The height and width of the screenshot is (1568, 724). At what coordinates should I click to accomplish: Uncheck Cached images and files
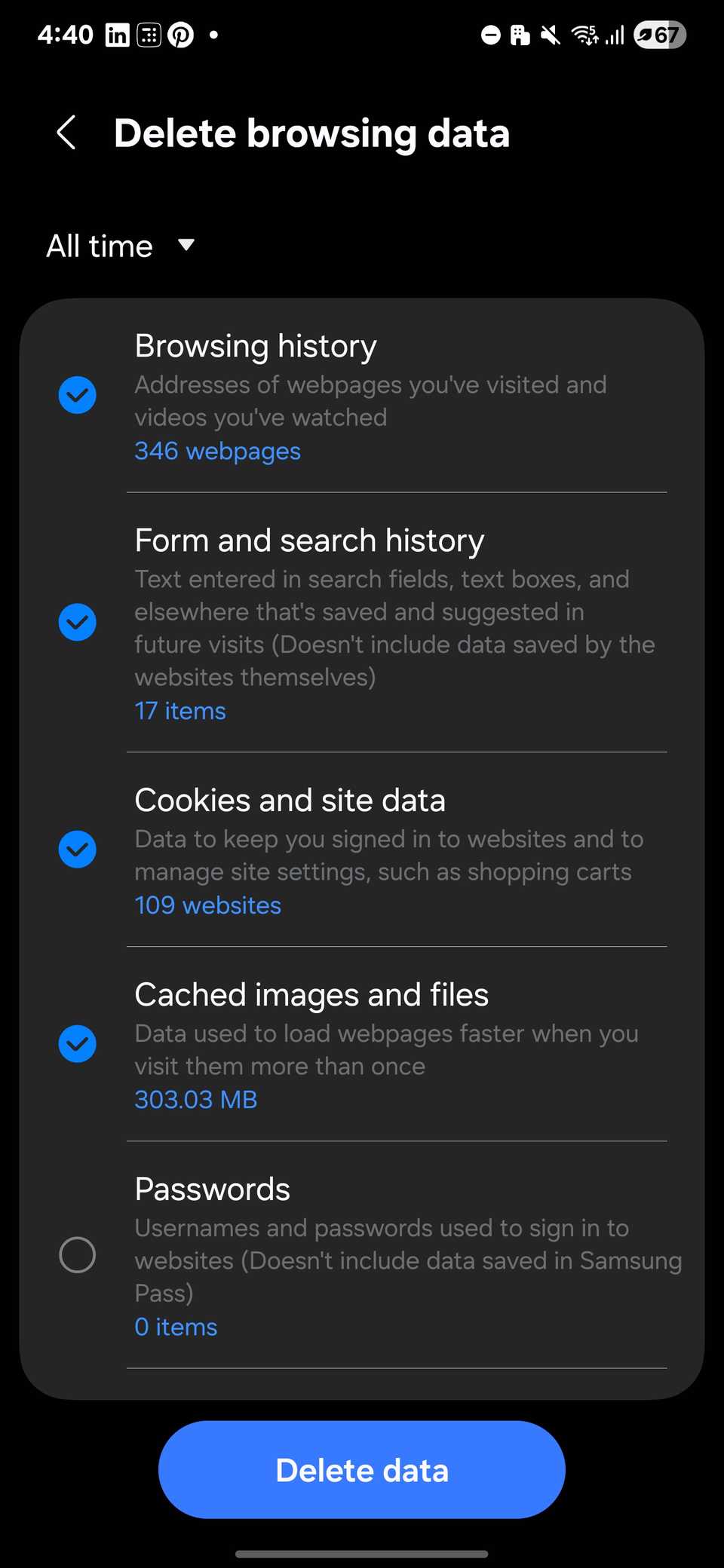pos(77,1044)
